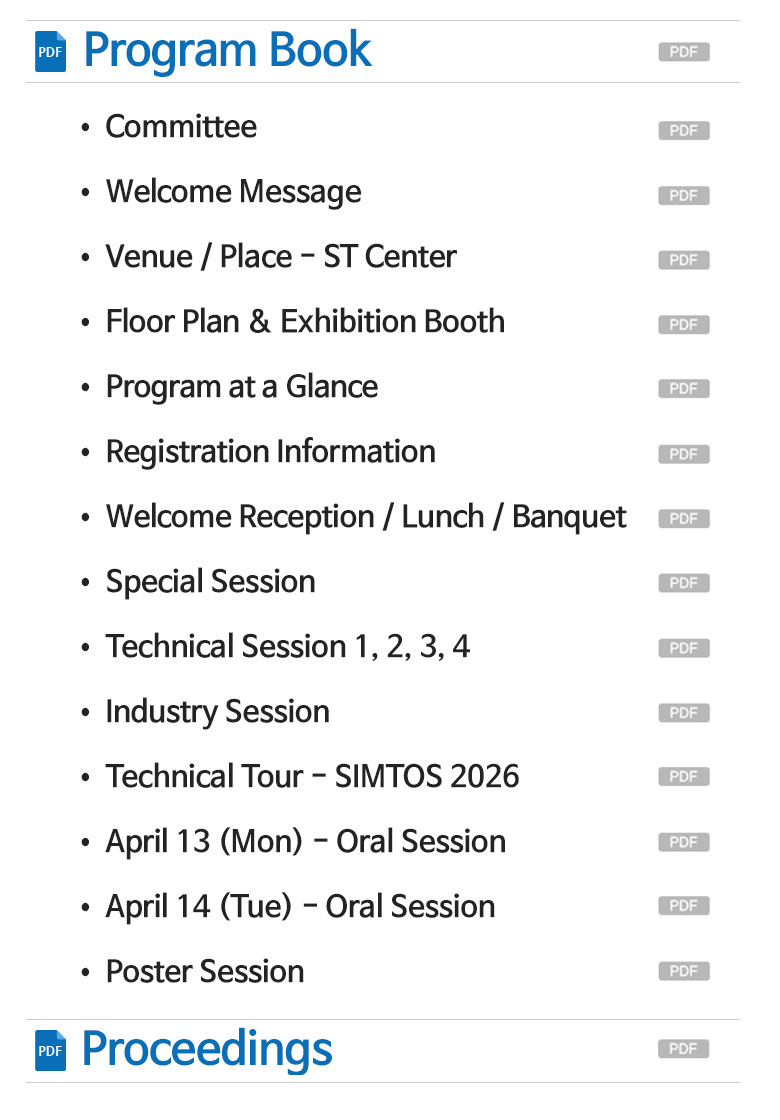Image resolution: width=780 pixels, height=1120 pixels.
Task: Open Technical Session 1, 2, 3, 4 PDF
Action: 683,648
